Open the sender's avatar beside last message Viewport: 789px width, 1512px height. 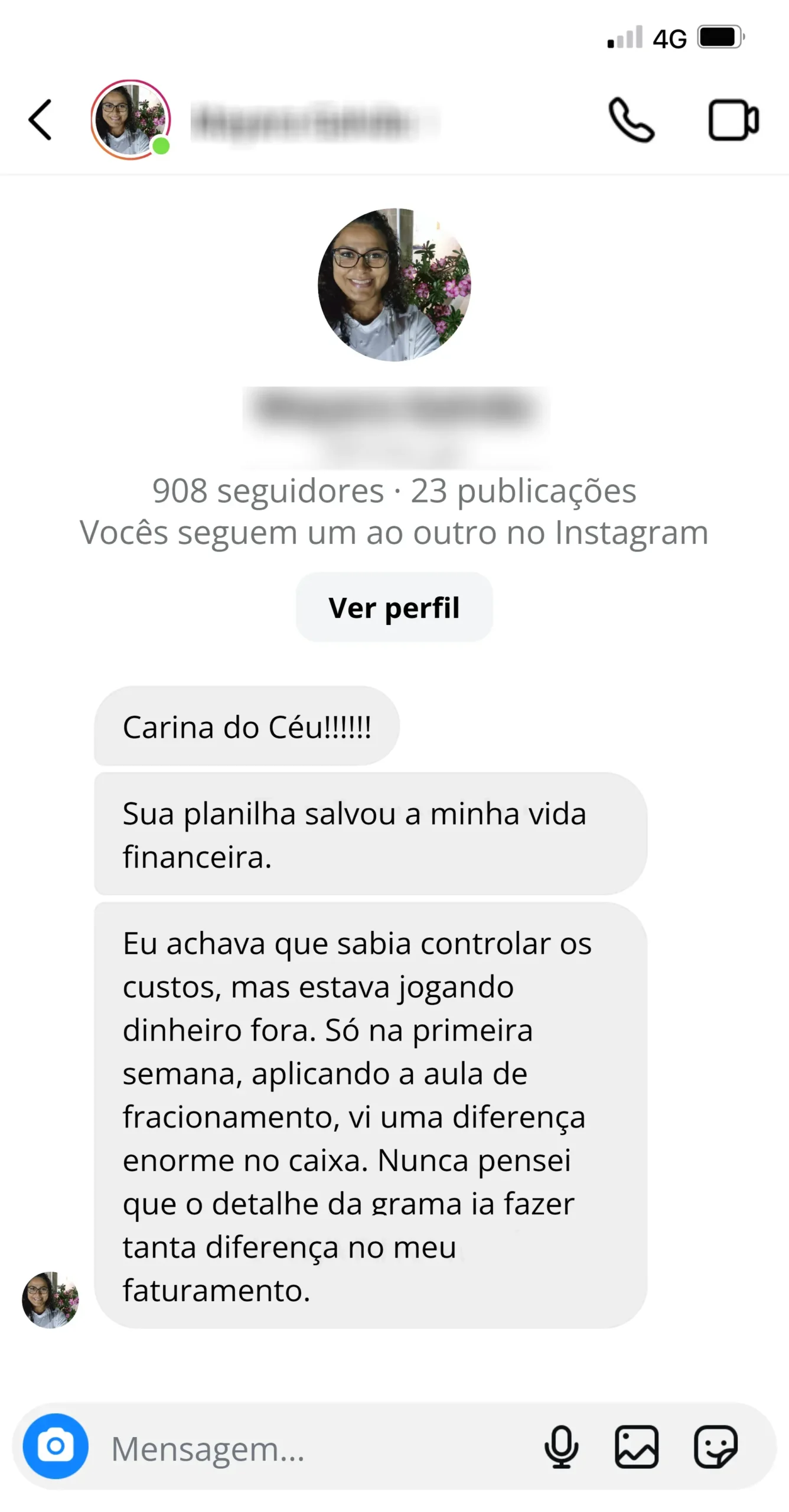[x=50, y=1300]
